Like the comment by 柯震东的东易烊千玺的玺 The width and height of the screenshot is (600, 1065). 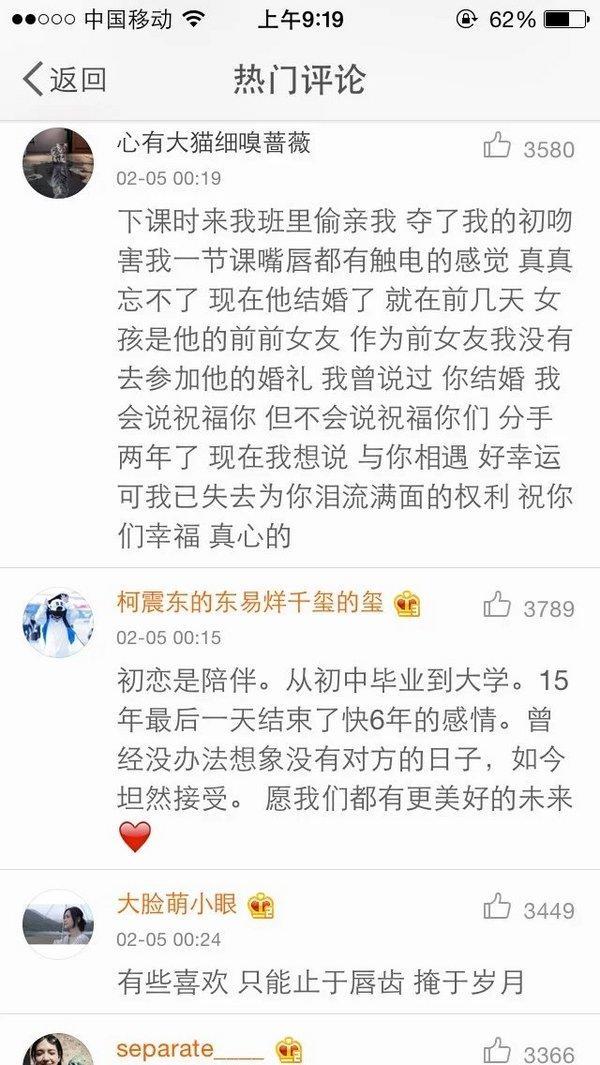(x=498, y=604)
